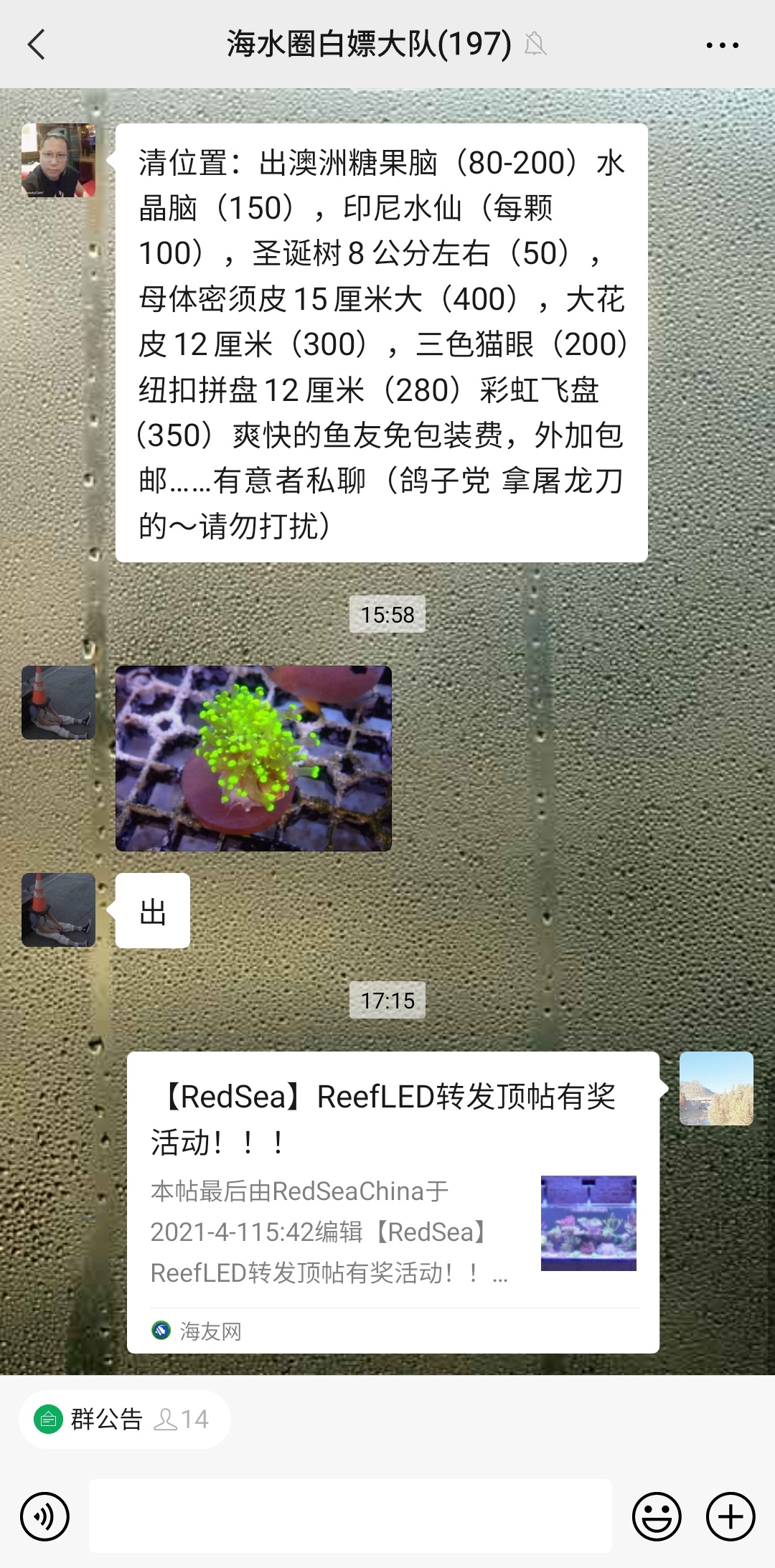This screenshot has height=1568, width=775.
Task: View the 群公告 group announcement
Action: [x=123, y=1419]
